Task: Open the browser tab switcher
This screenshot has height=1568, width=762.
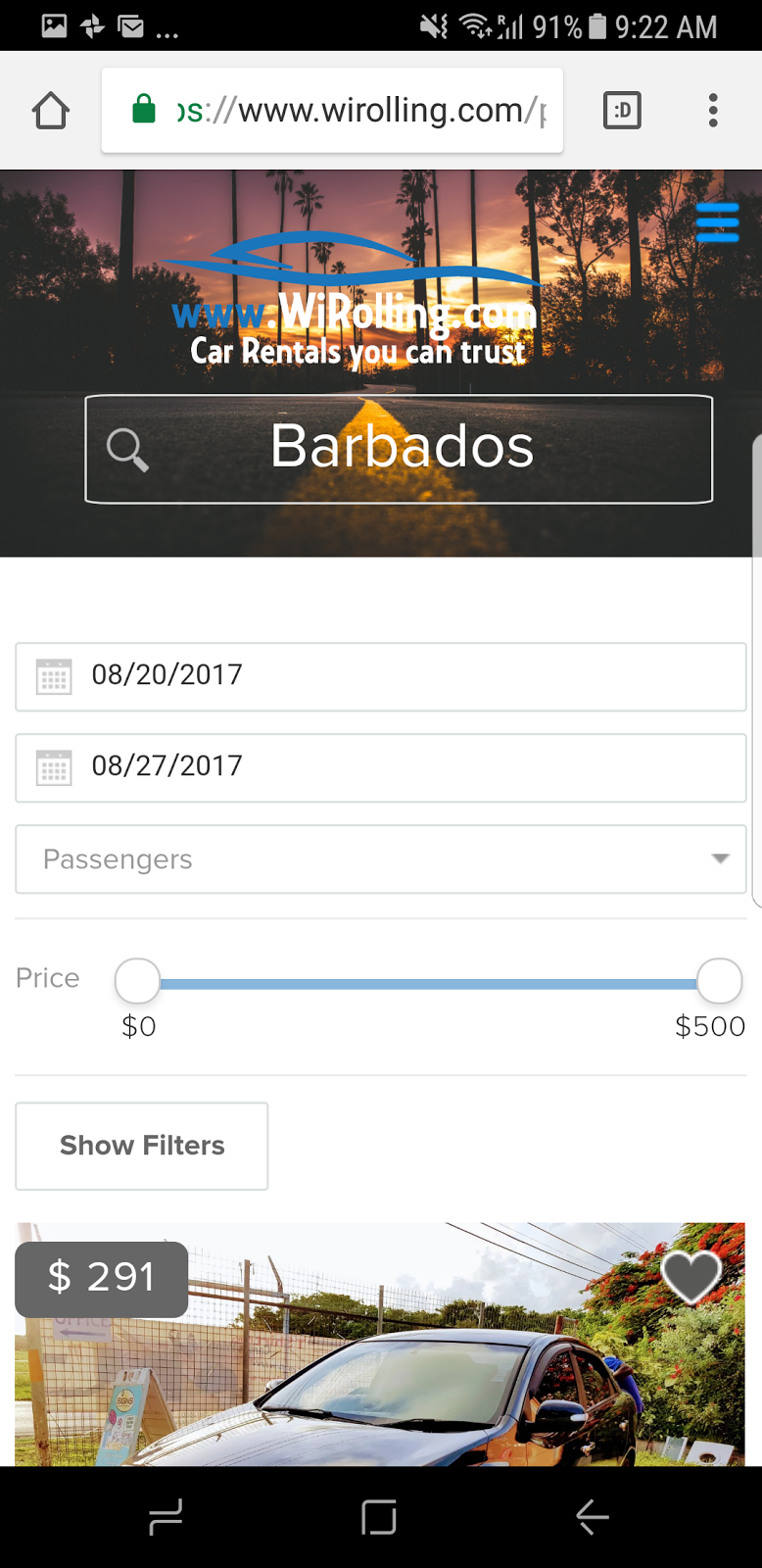Action: point(622,111)
